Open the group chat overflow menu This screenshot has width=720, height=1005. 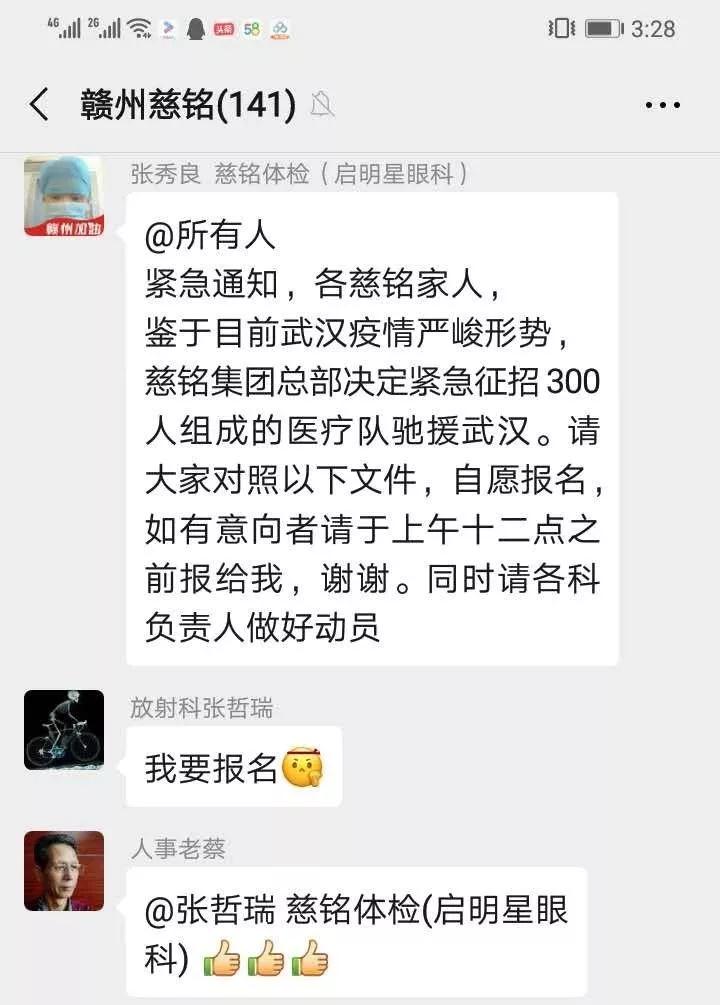point(662,104)
